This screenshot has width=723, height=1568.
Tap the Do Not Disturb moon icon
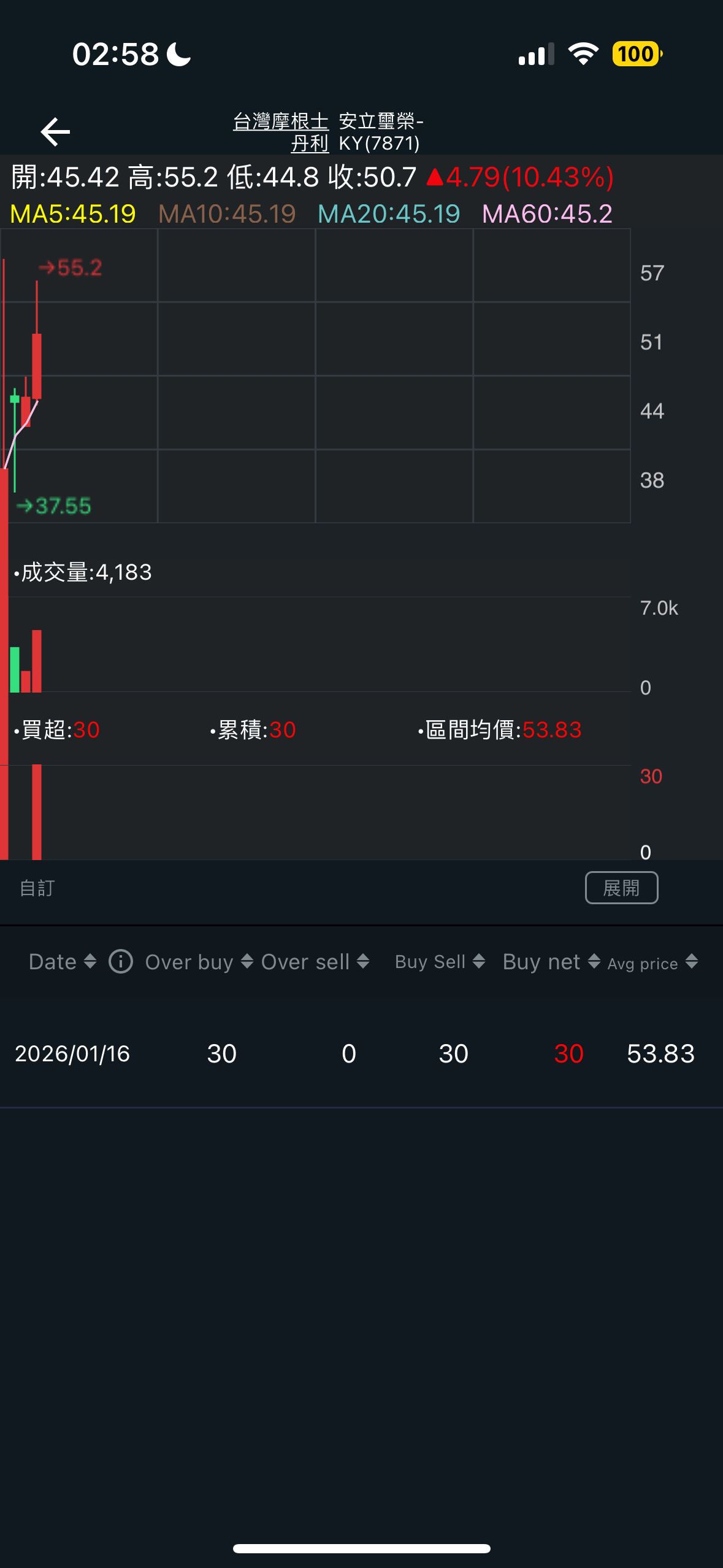coord(177,54)
